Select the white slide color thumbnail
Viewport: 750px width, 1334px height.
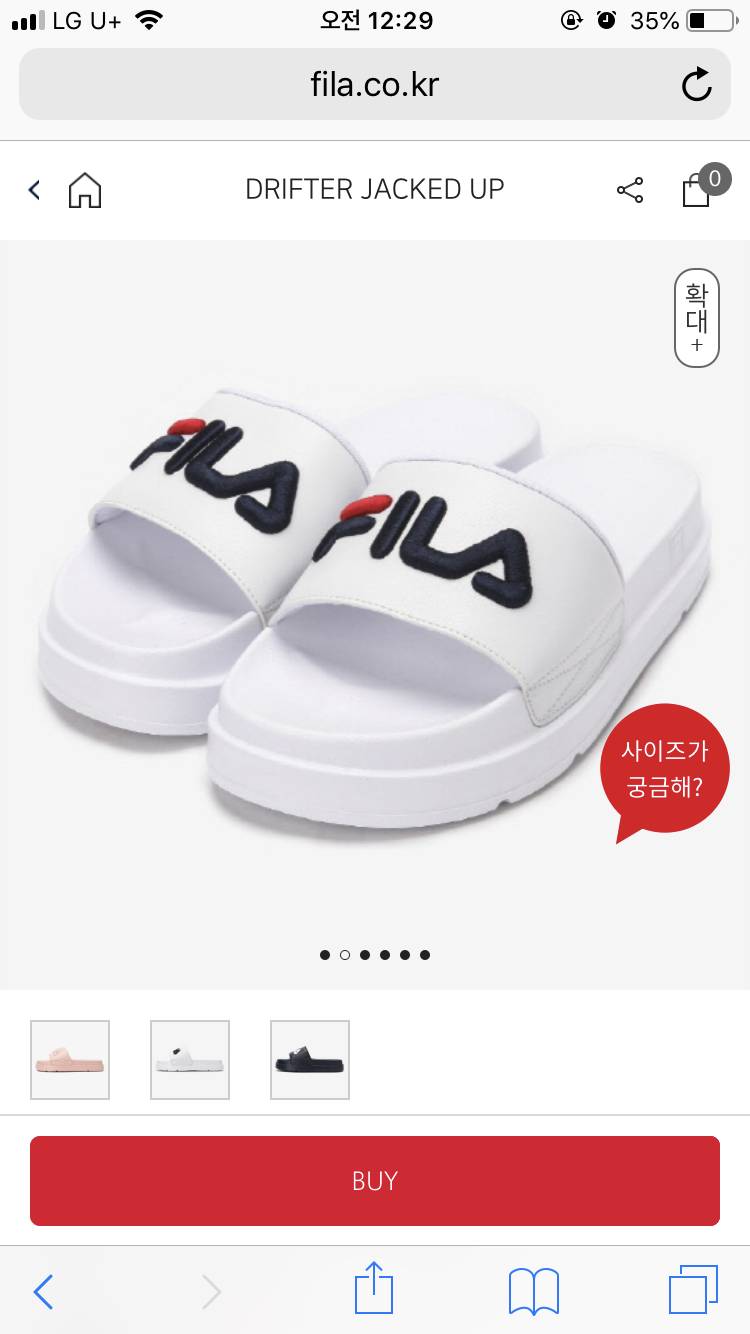190,1060
